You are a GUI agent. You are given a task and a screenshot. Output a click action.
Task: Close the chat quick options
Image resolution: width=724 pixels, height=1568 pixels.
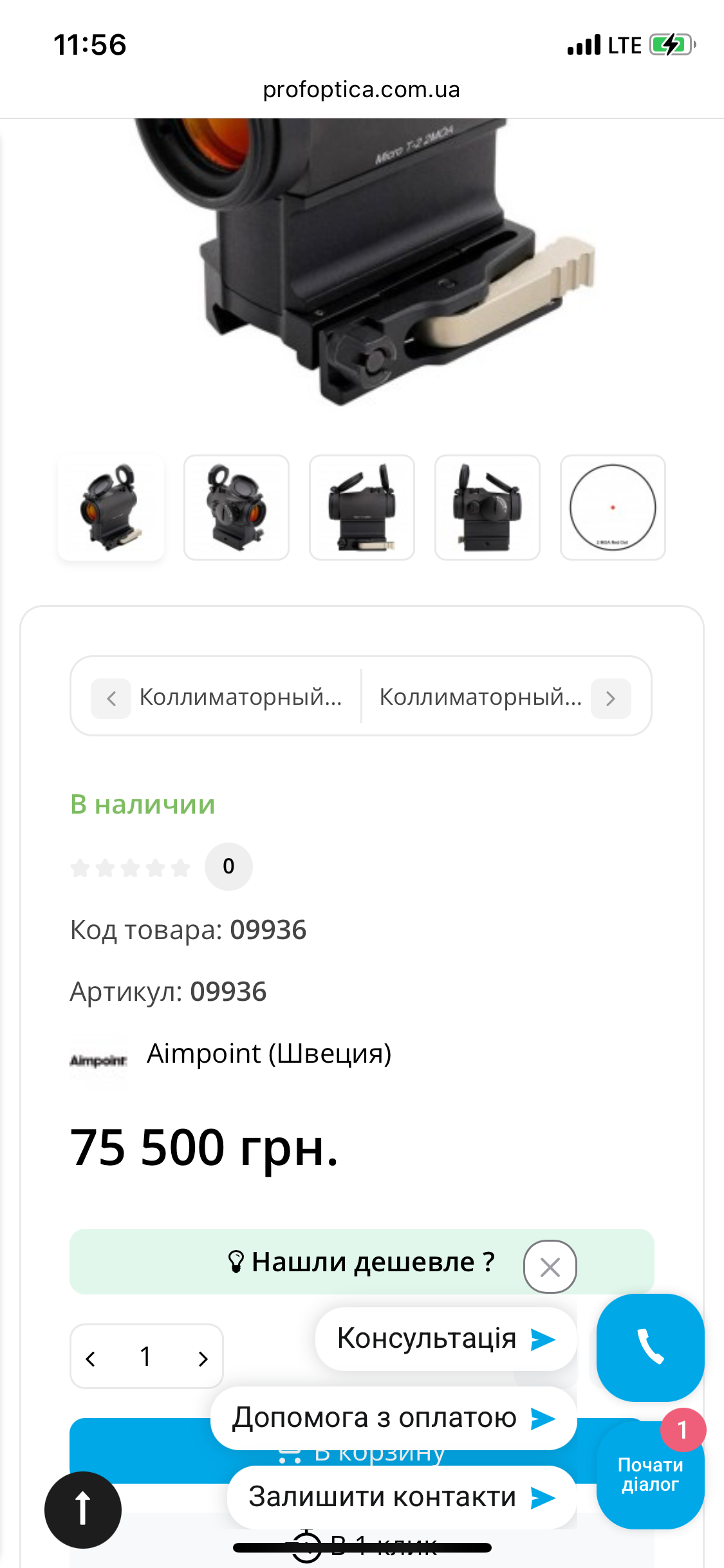[550, 1267]
